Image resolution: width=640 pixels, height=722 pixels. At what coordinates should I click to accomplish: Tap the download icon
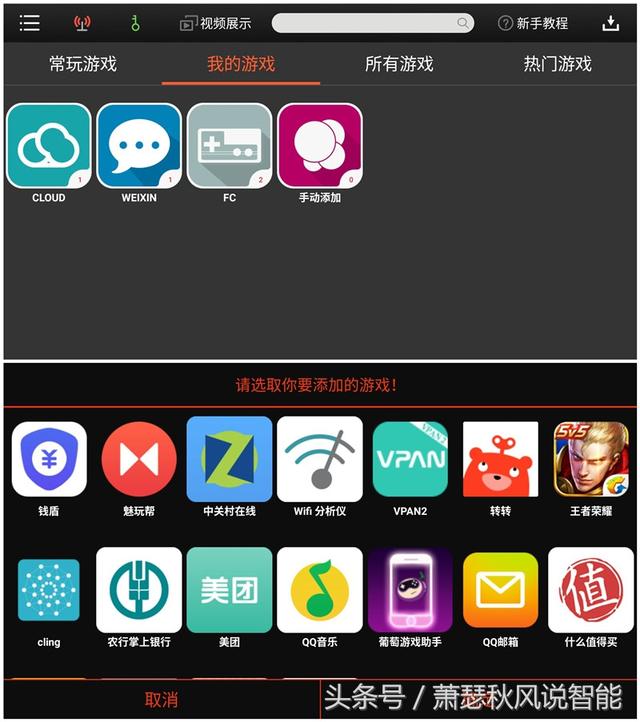610,23
